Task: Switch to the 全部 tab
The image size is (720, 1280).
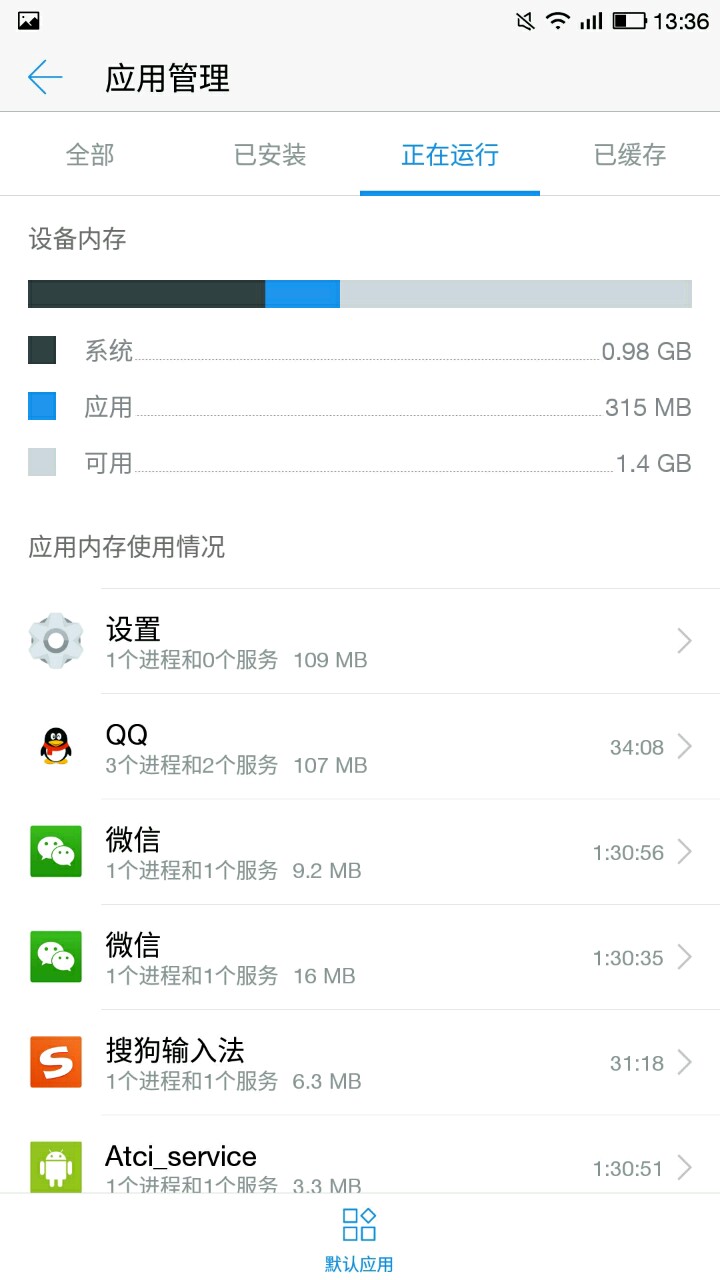Action: pos(90,155)
